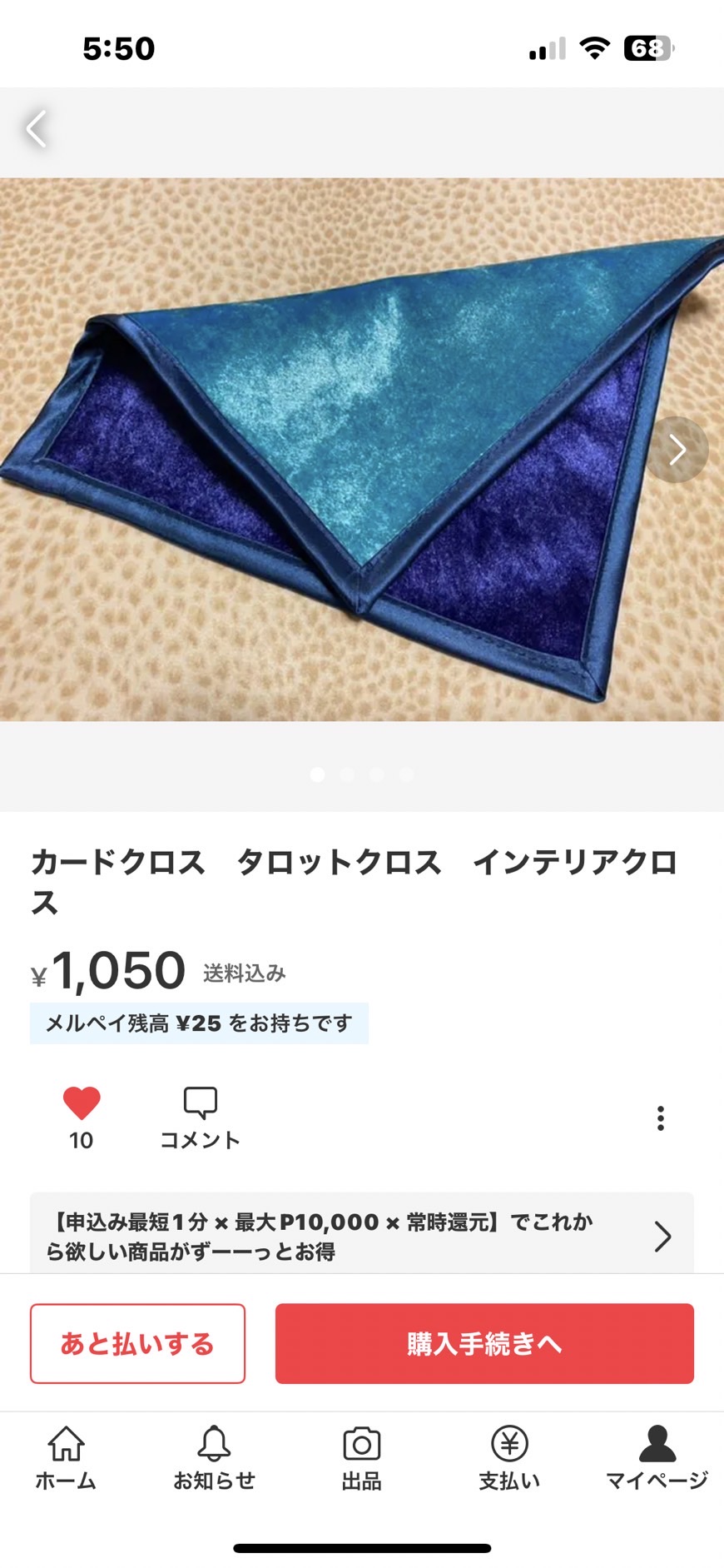Go back using the top-left arrow
Image resolution: width=724 pixels, height=1568 pixels.
point(36,129)
